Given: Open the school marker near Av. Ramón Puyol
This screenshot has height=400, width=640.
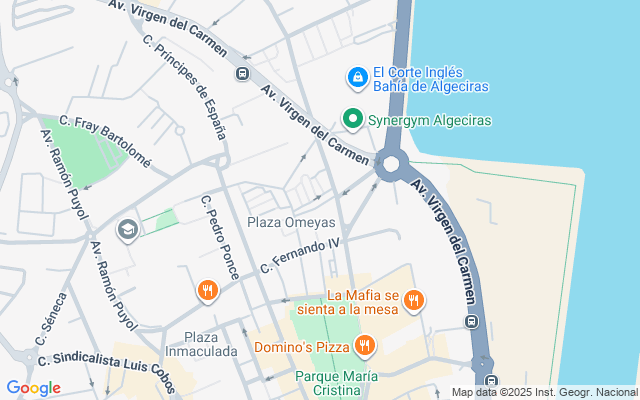Looking at the screenshot, I should tap(127, 230).
